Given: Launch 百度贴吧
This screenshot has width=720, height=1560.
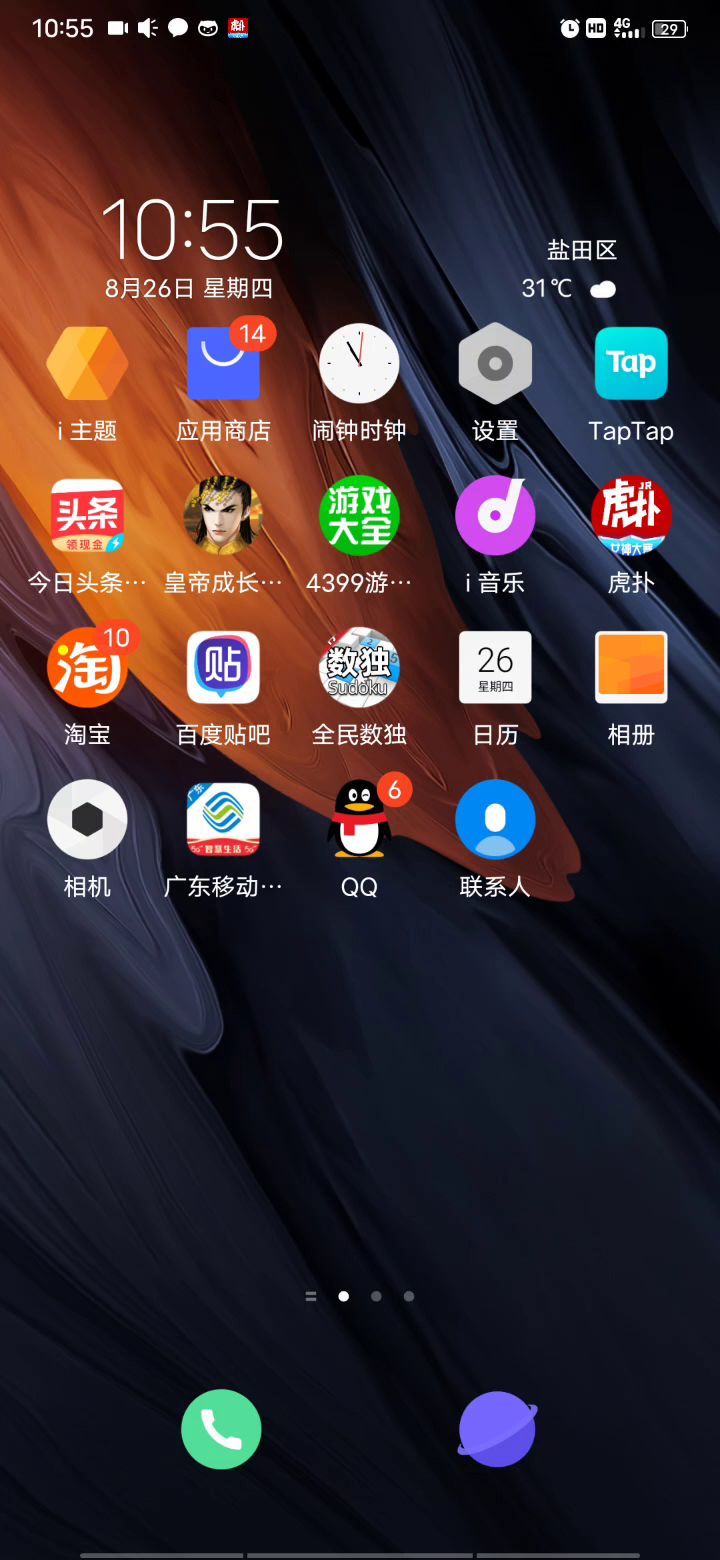Looking at the screenshot, I should click(223, 668).
